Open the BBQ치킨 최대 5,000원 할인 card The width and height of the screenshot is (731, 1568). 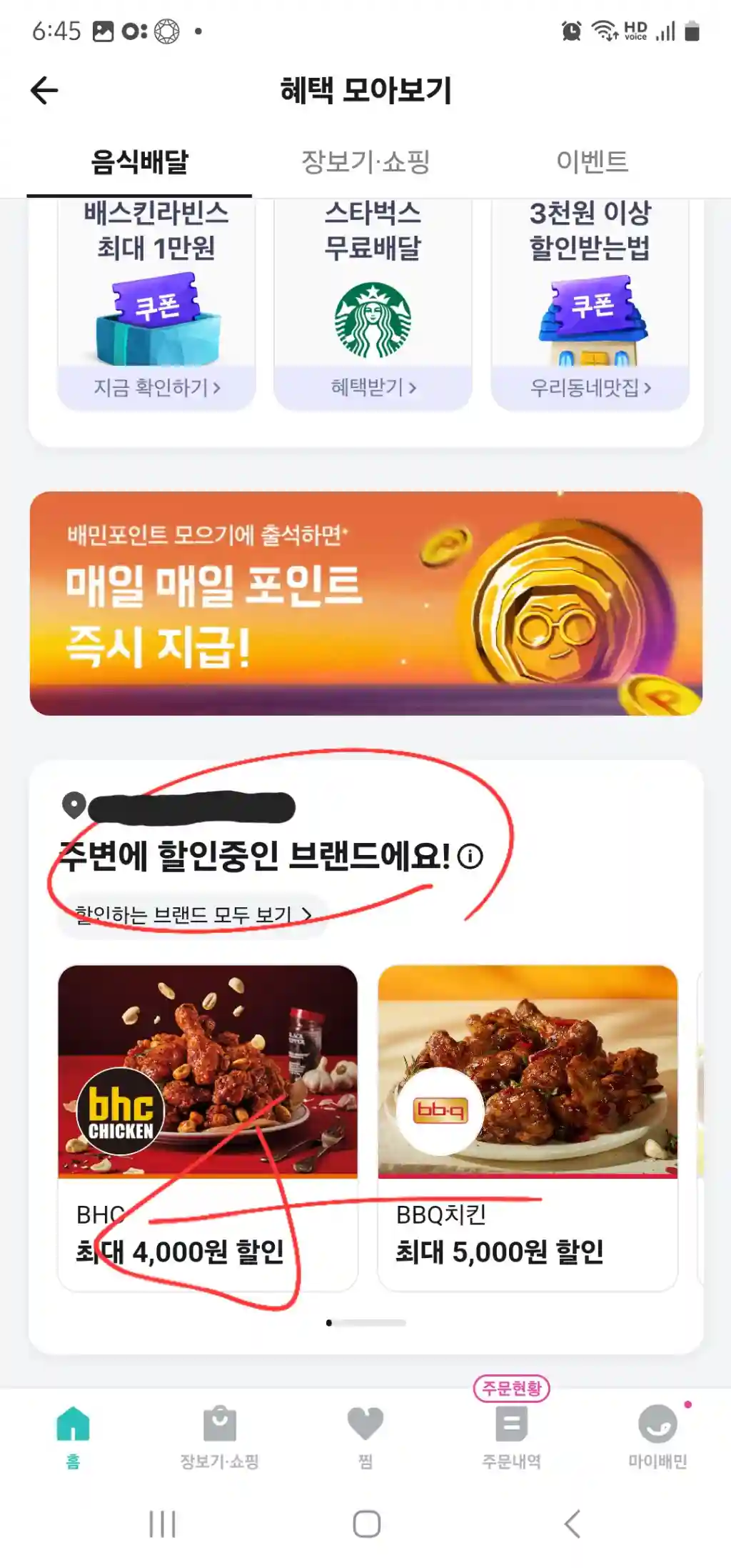527,1127
